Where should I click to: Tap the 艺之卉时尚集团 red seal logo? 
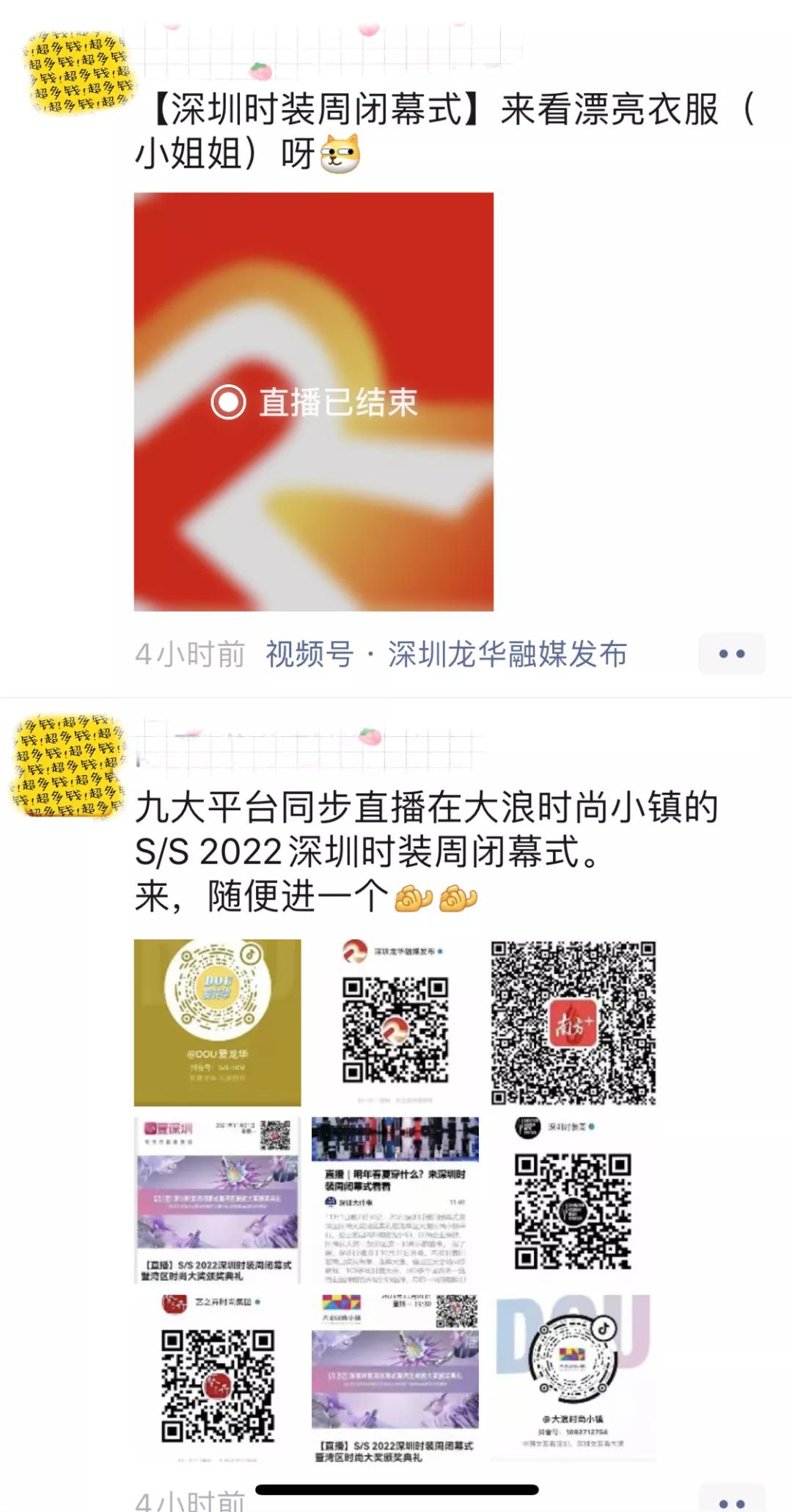coord(174,1304)
